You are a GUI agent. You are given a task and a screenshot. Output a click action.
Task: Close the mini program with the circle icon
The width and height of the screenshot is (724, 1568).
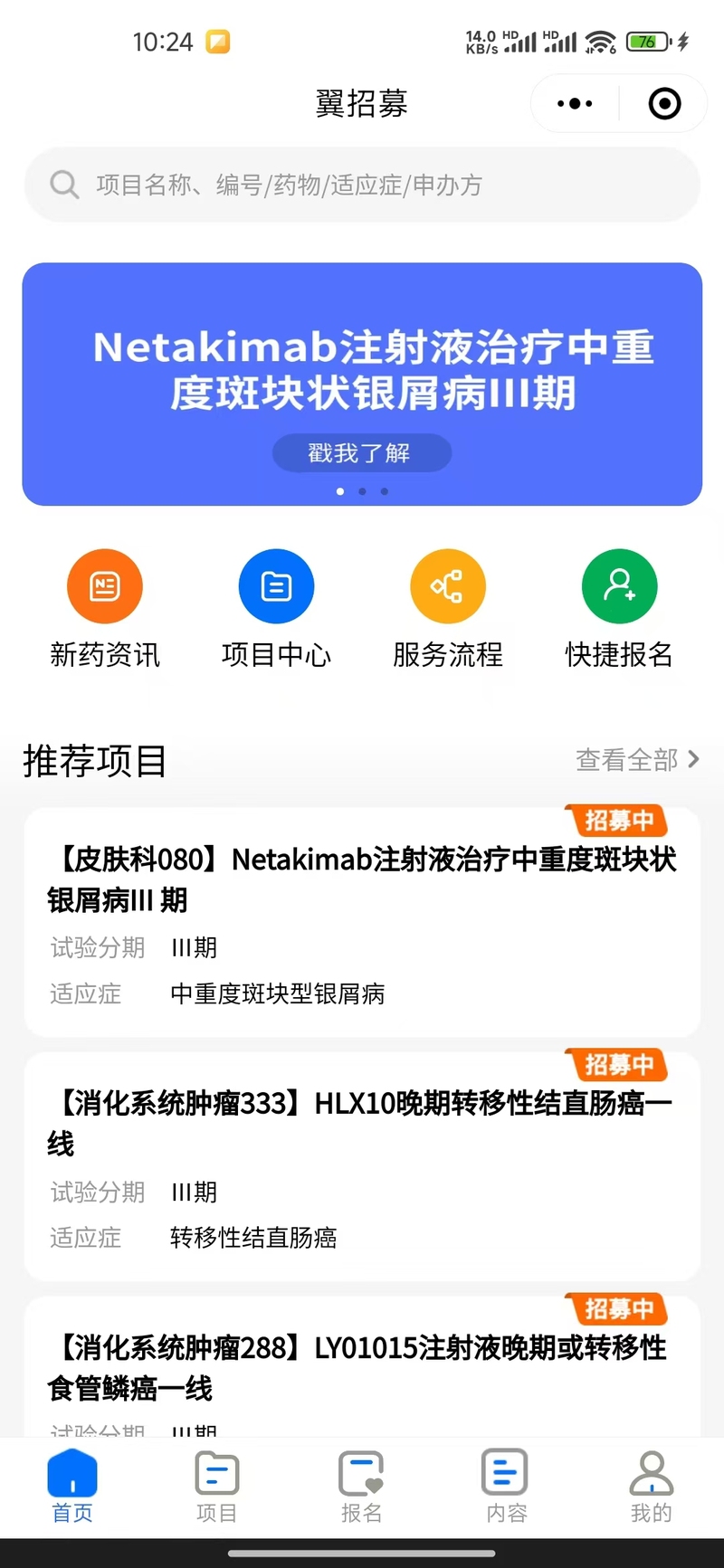(x=665, y=104)
